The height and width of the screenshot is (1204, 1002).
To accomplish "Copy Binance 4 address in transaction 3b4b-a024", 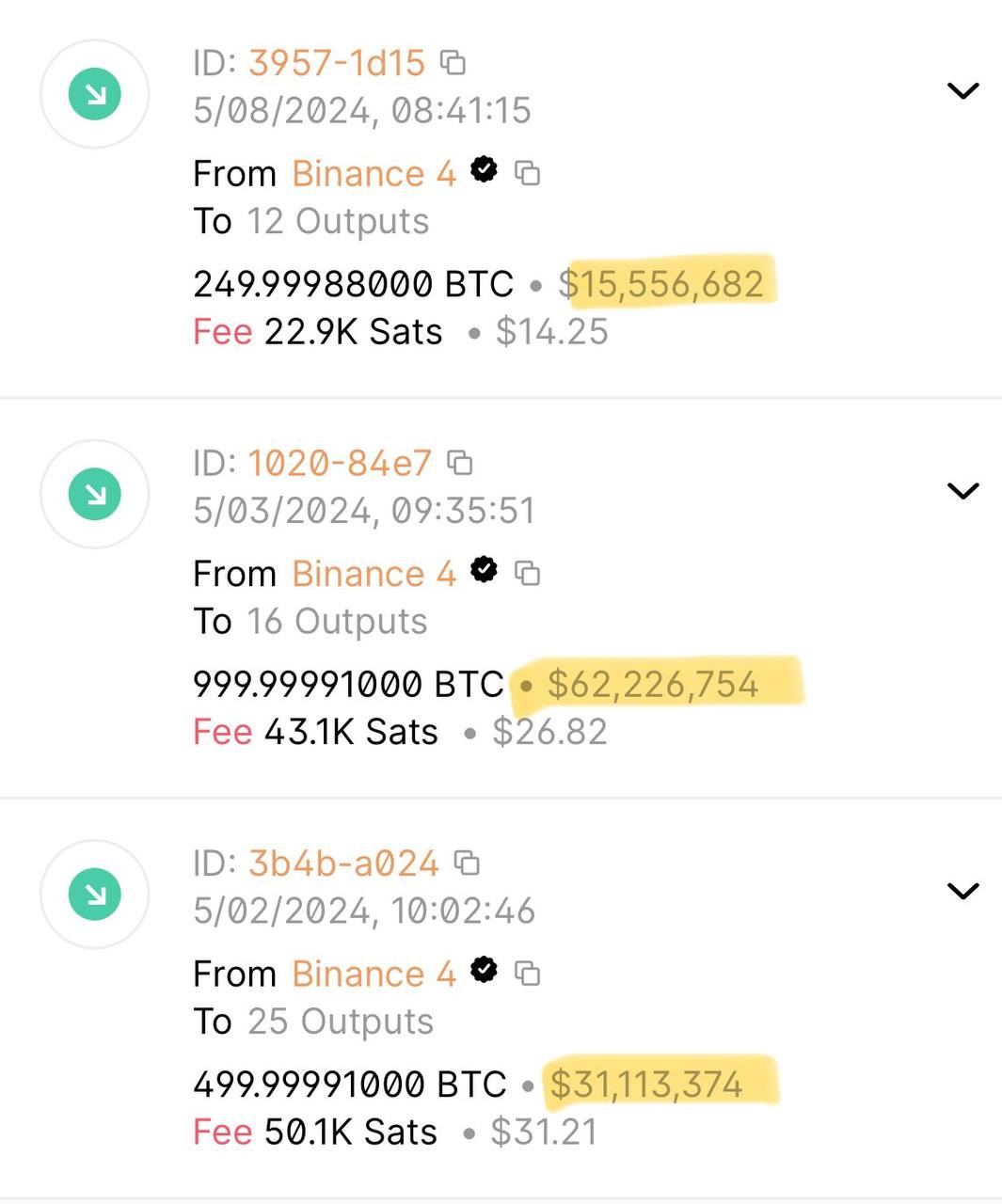I will pyautogui.click(x=527, y=973).
